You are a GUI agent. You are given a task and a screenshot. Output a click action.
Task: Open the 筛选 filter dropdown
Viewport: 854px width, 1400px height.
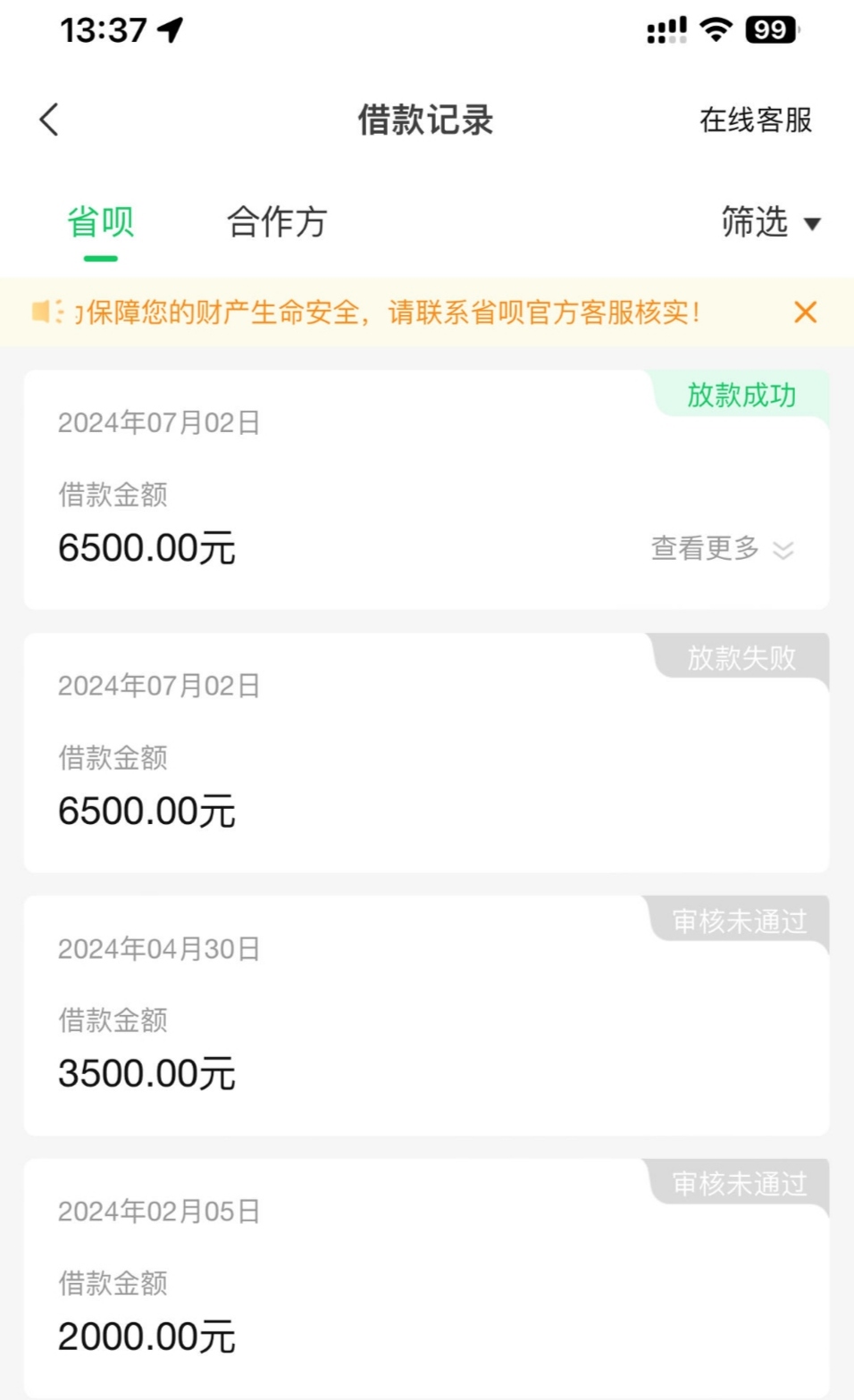[771, 221]
